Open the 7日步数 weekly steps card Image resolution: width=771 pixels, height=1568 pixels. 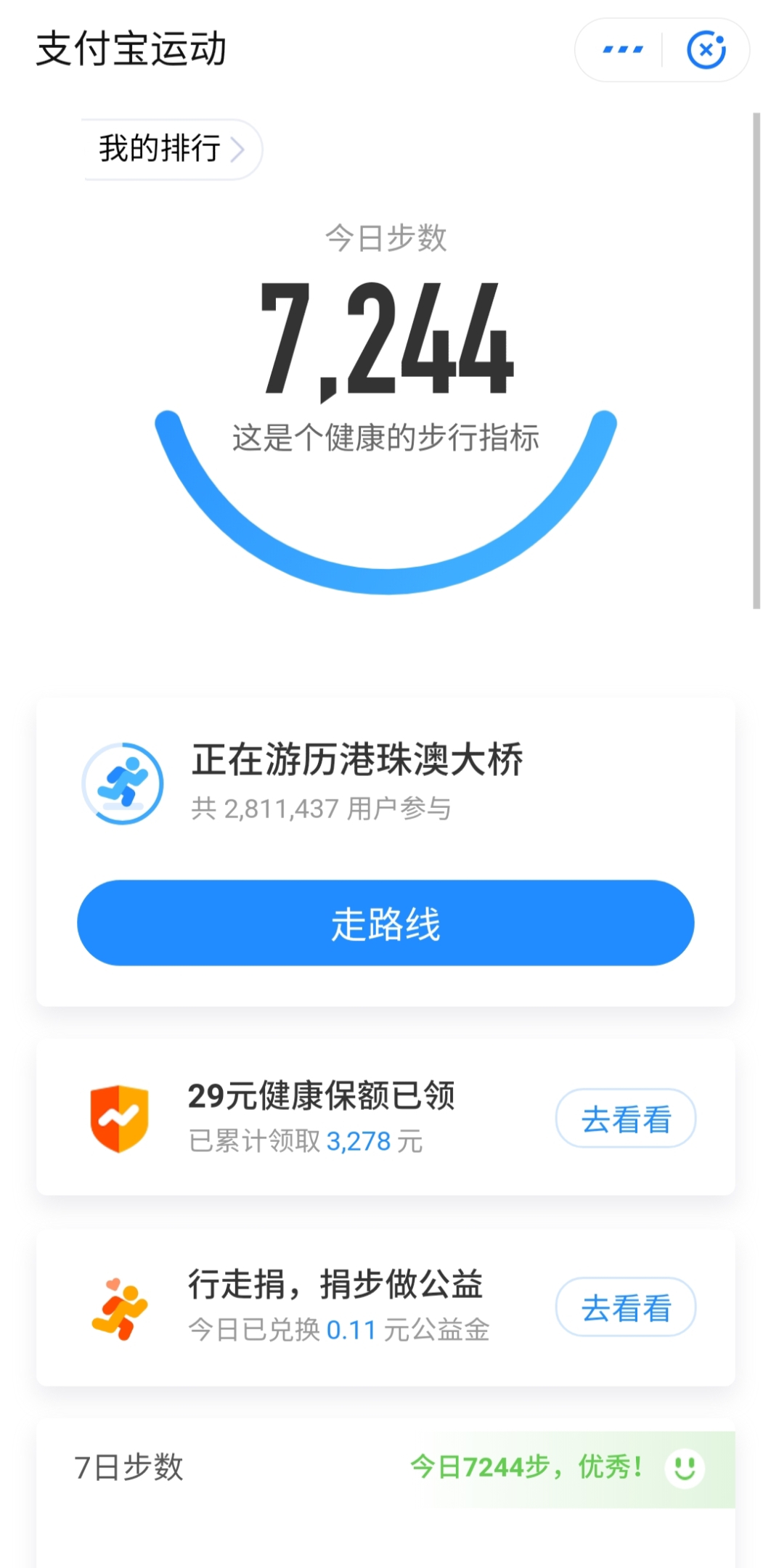[x=385, y=1494]
